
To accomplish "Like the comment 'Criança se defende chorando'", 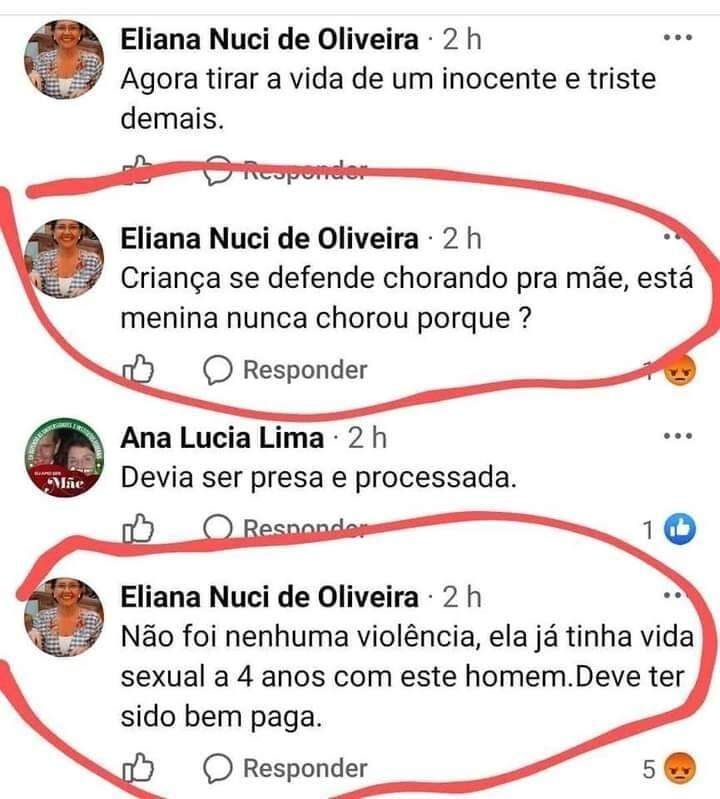I will pyautogui.click(x=138, y=371).
